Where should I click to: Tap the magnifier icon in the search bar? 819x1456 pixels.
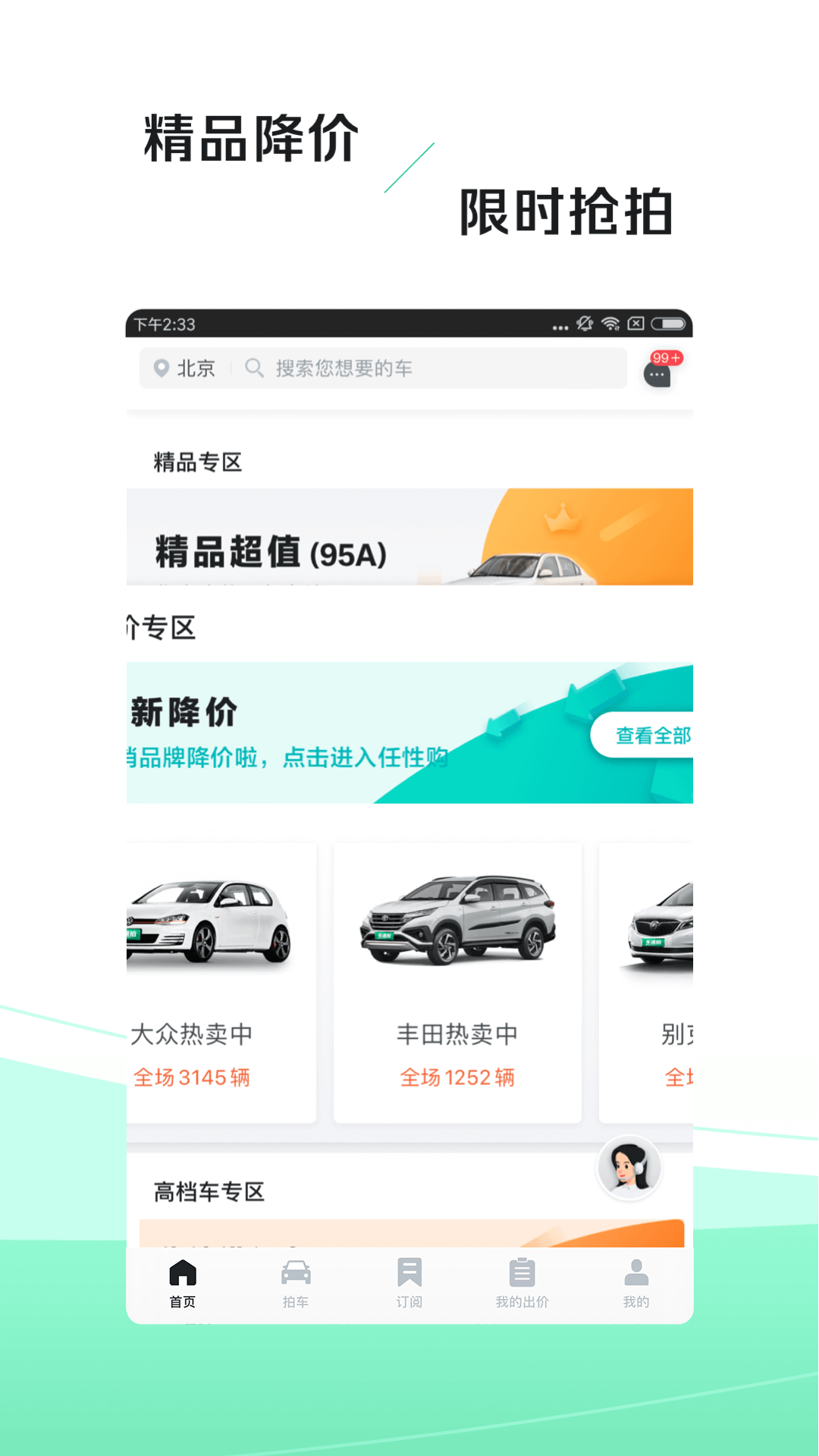pos(253,369)
